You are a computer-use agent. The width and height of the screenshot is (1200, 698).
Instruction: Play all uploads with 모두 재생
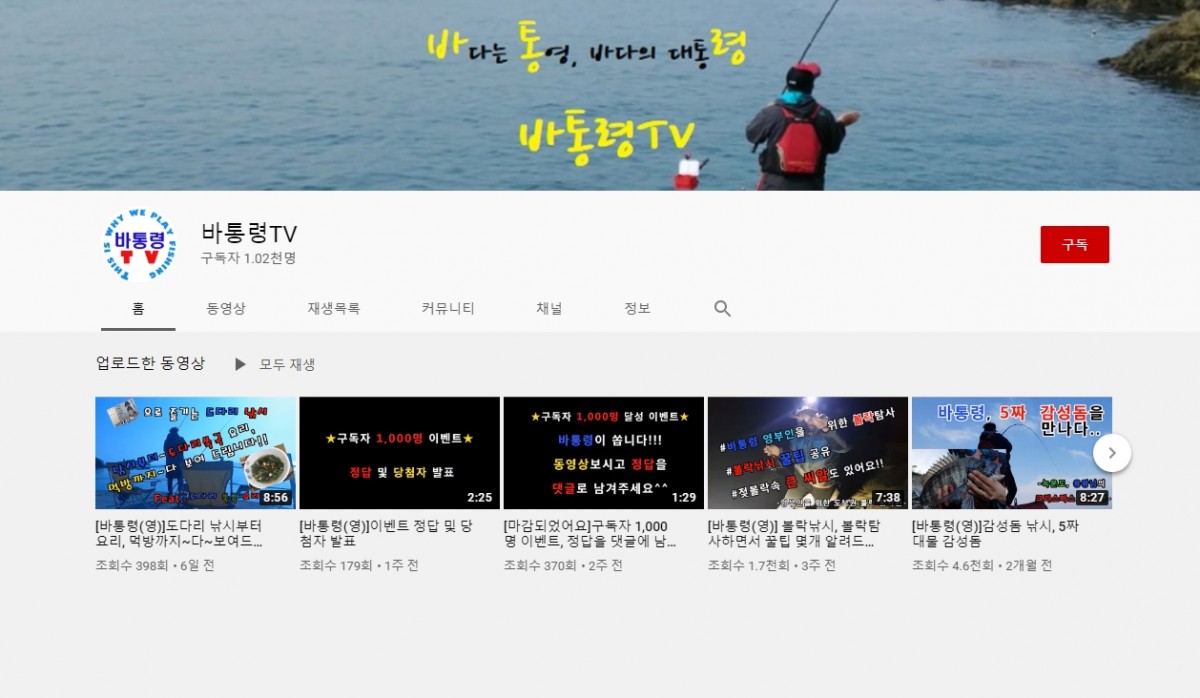[275, 364]
